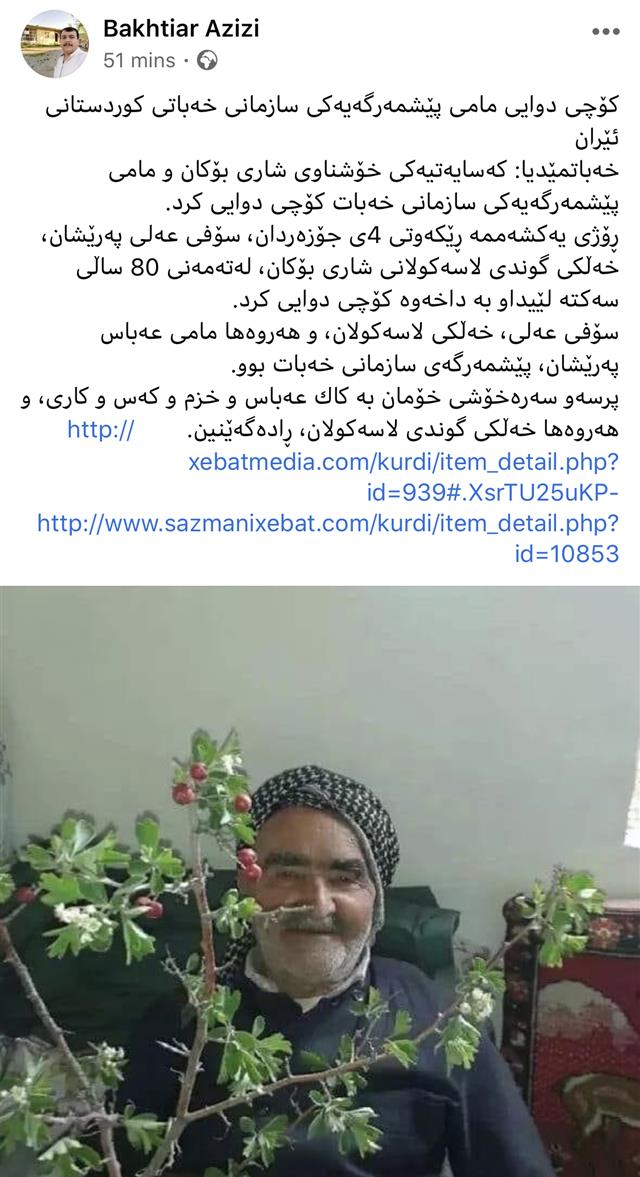Open the sazmanixebat.com article link
This screenshot has height=1177, width=640.
point(328,522)
